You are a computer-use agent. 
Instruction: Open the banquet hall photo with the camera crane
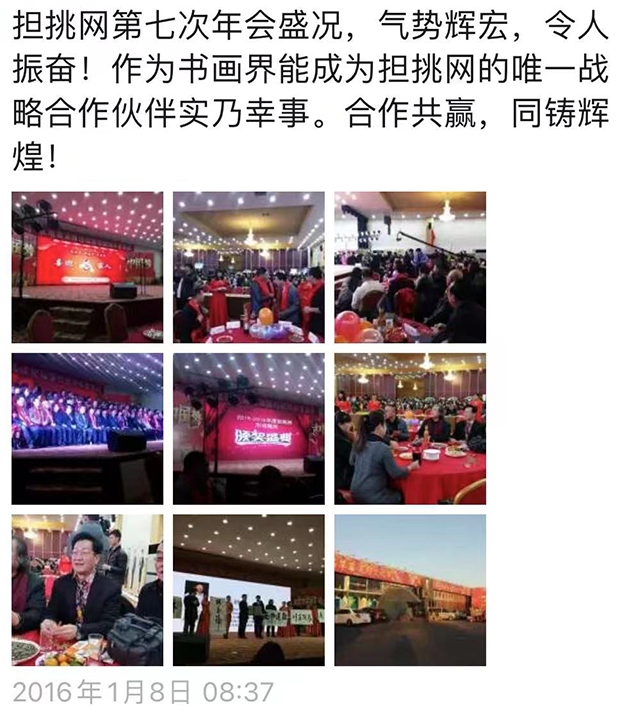[x=410, y=267]
